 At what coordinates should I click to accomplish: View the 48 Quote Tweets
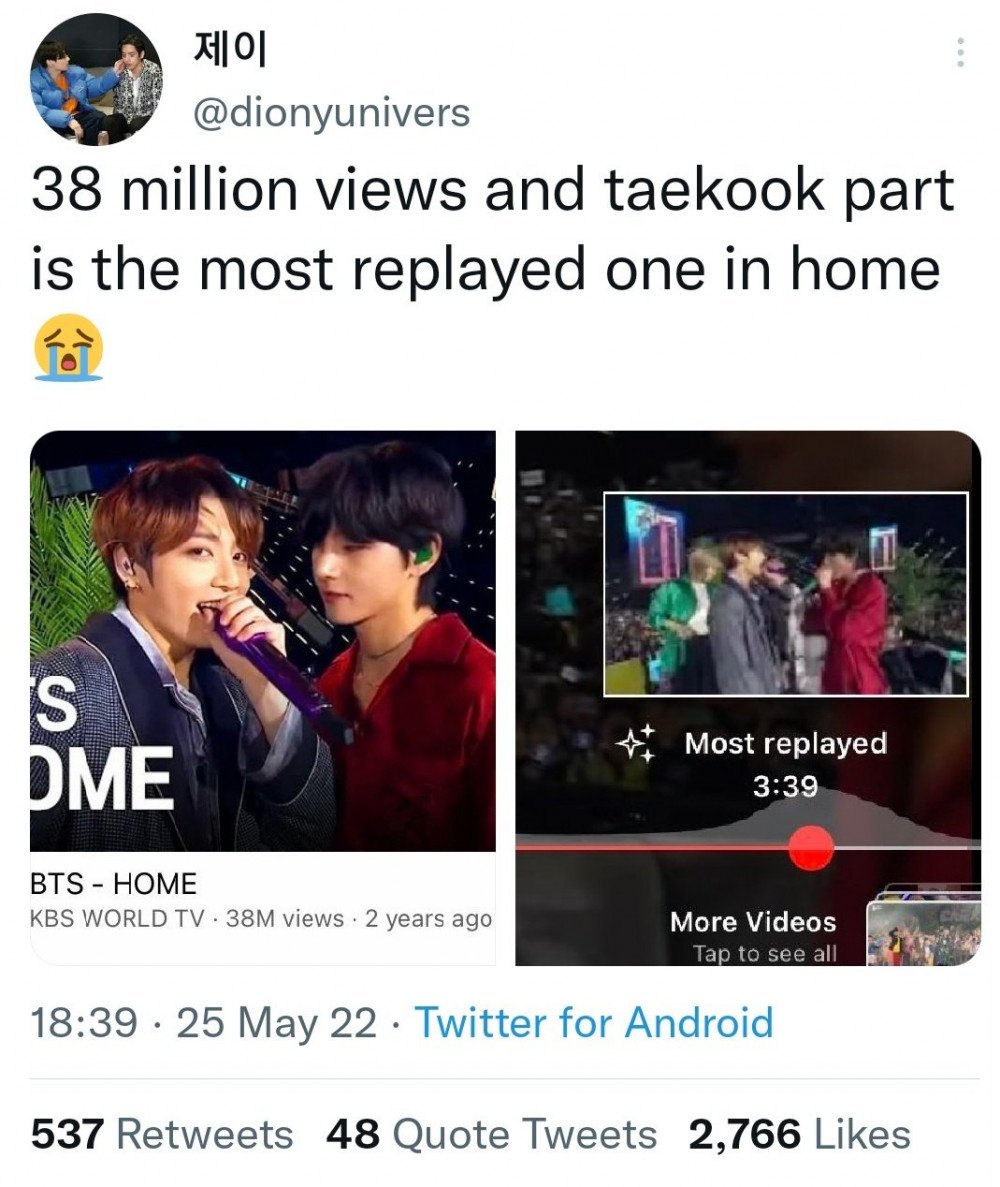(x=491, y=1134)
